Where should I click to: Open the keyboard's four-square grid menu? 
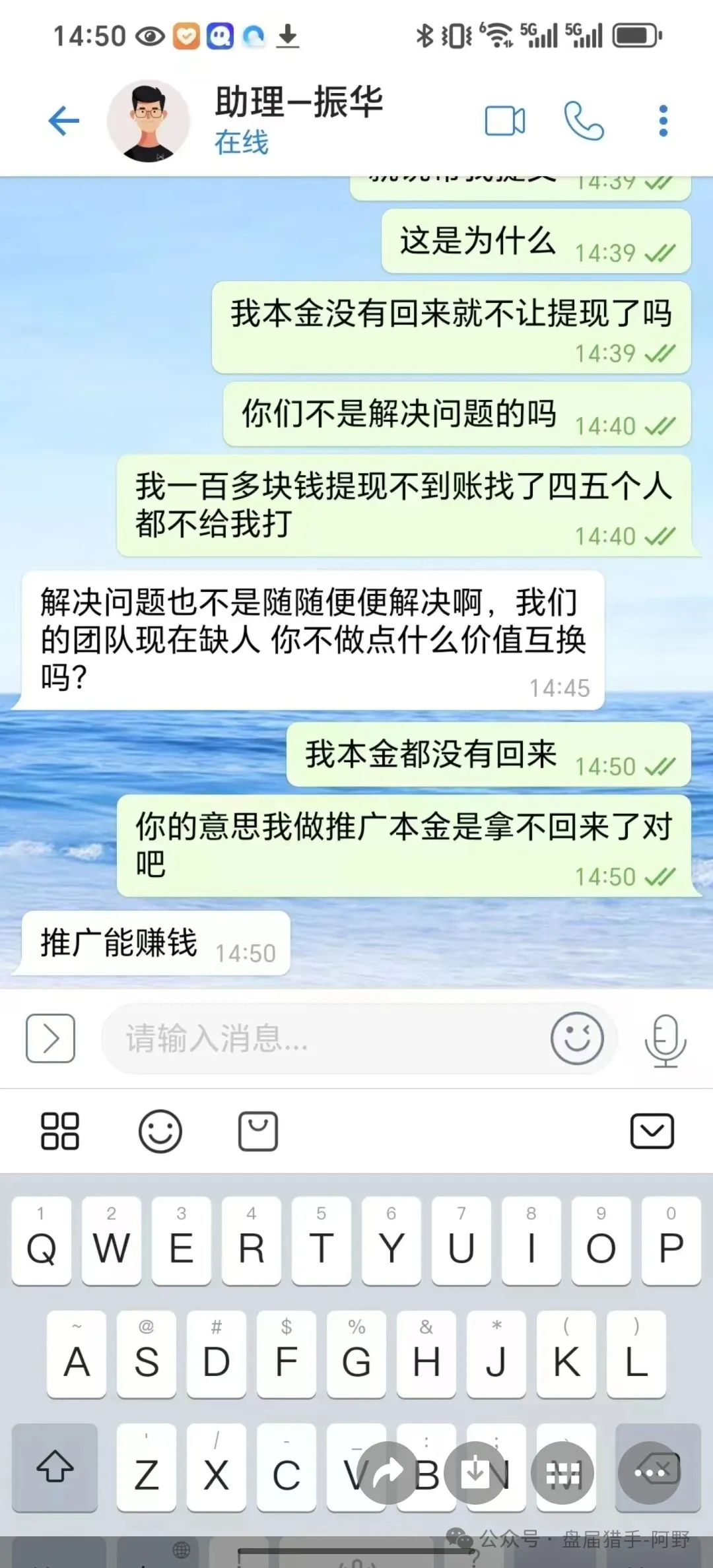coord(59,1131)
